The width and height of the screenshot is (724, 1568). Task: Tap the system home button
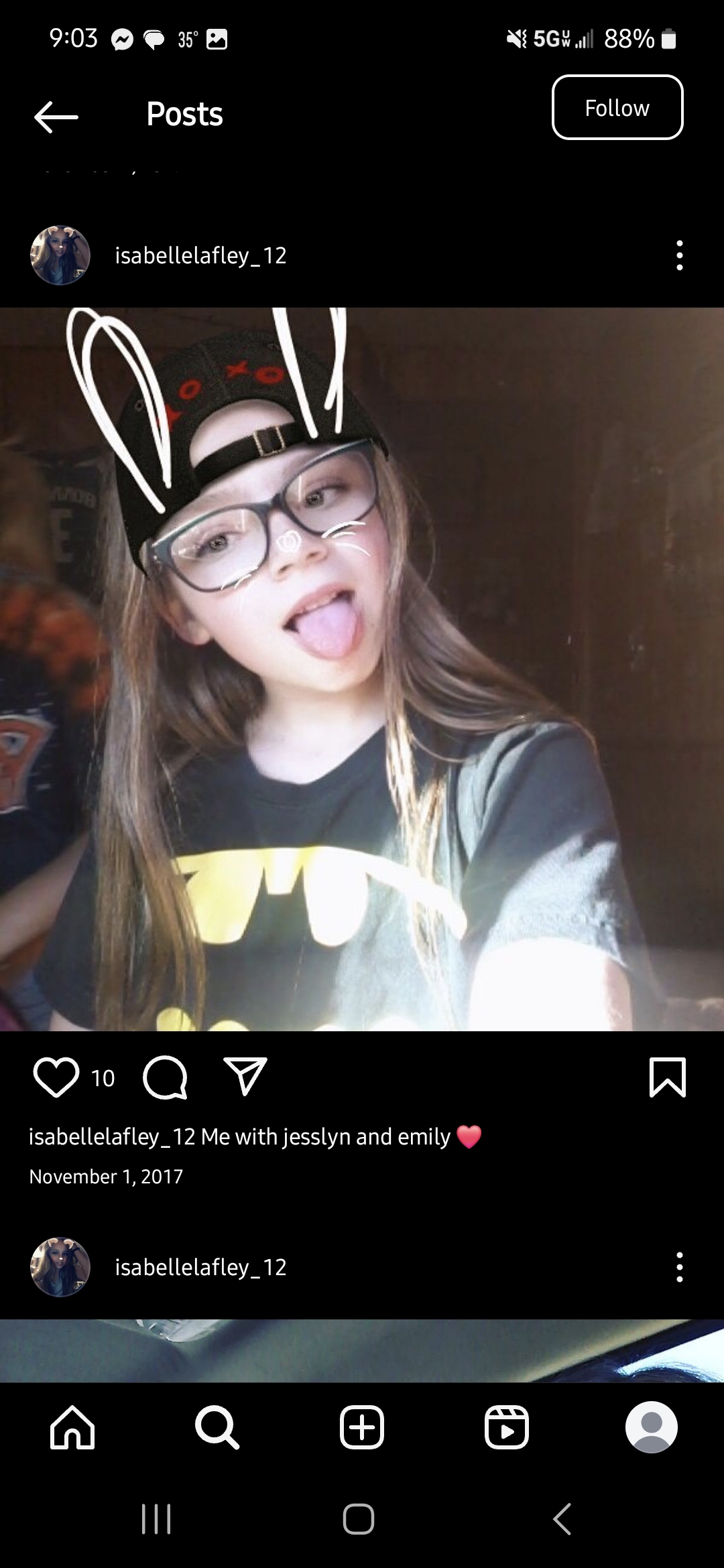[359, 1519]
